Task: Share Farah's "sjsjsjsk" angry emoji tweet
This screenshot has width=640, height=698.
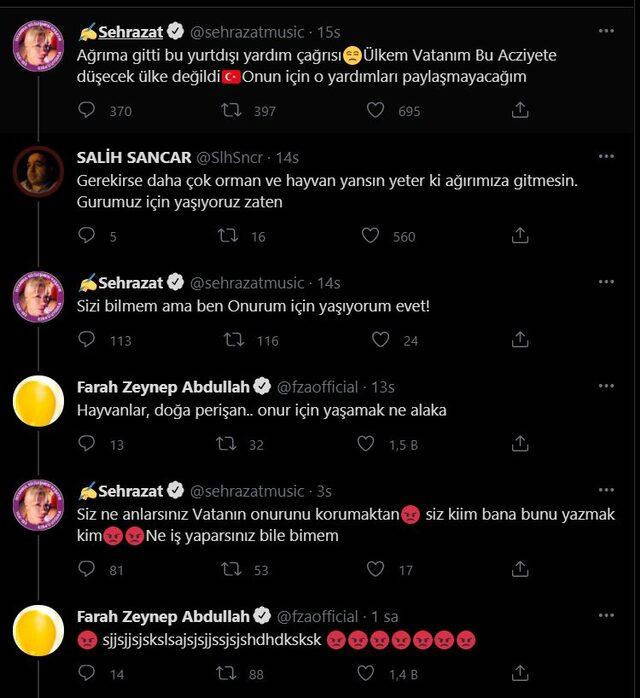Action: (520, 674)
